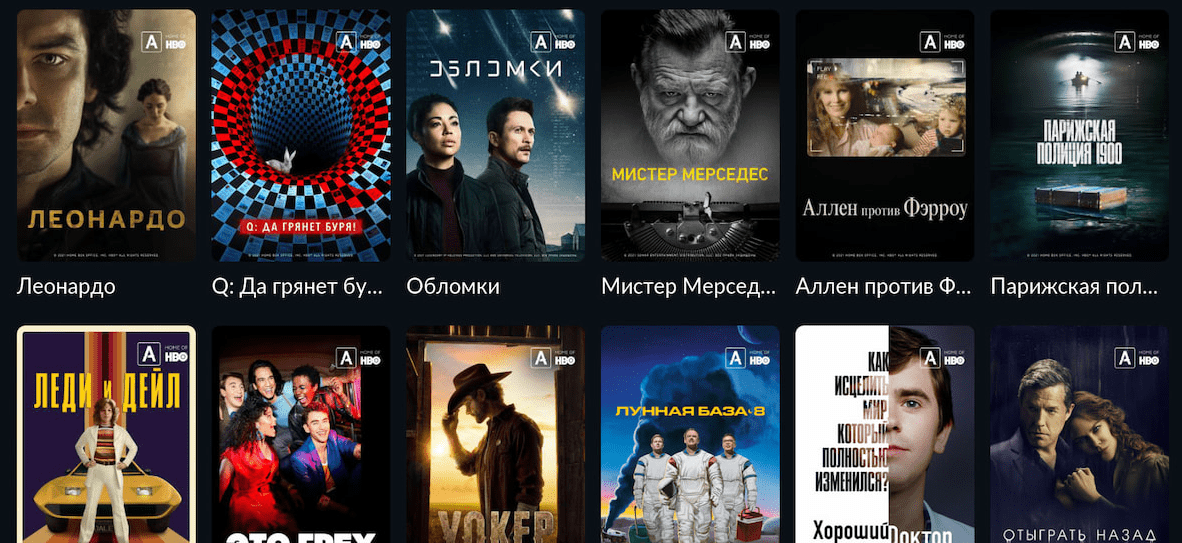Choose the Это грех series card
The image size is (1182, 543).
[300, 435]
